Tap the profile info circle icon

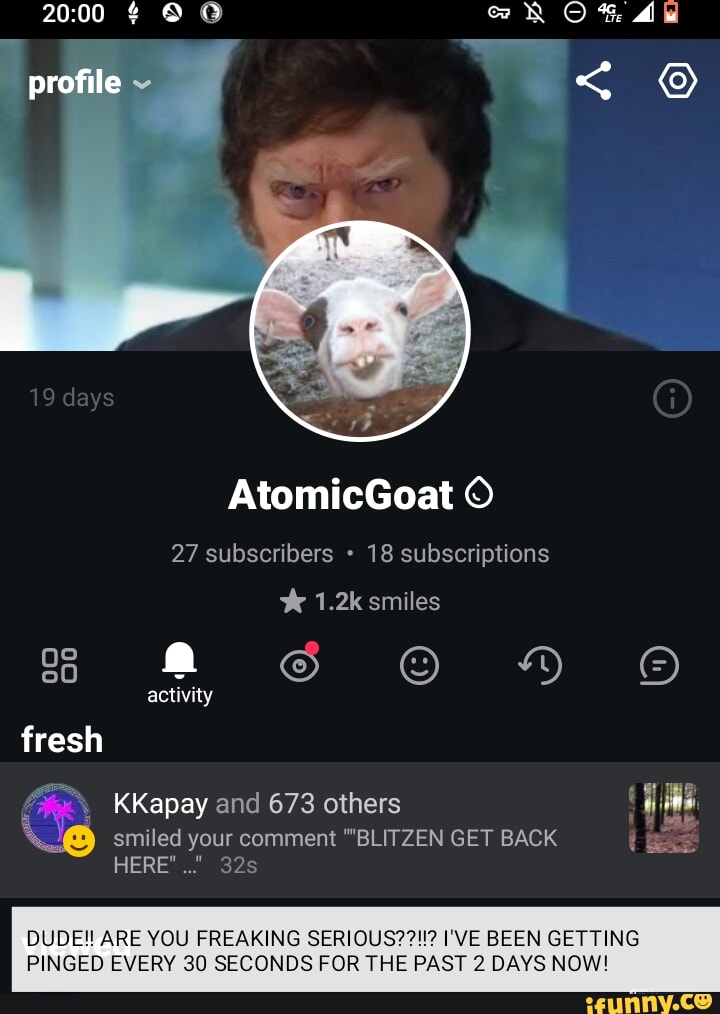tap(671, 397)
